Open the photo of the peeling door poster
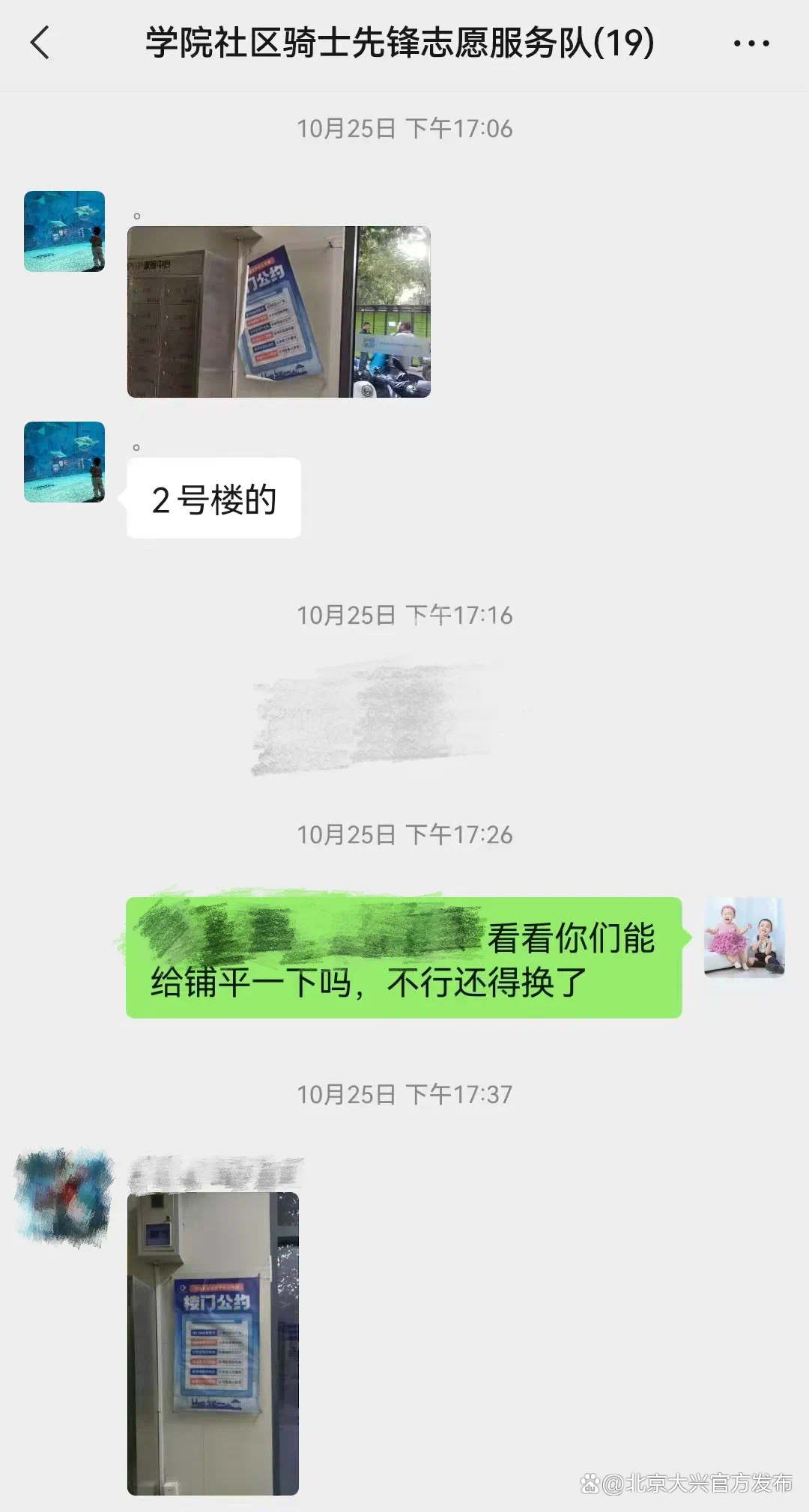 (279, 312)
